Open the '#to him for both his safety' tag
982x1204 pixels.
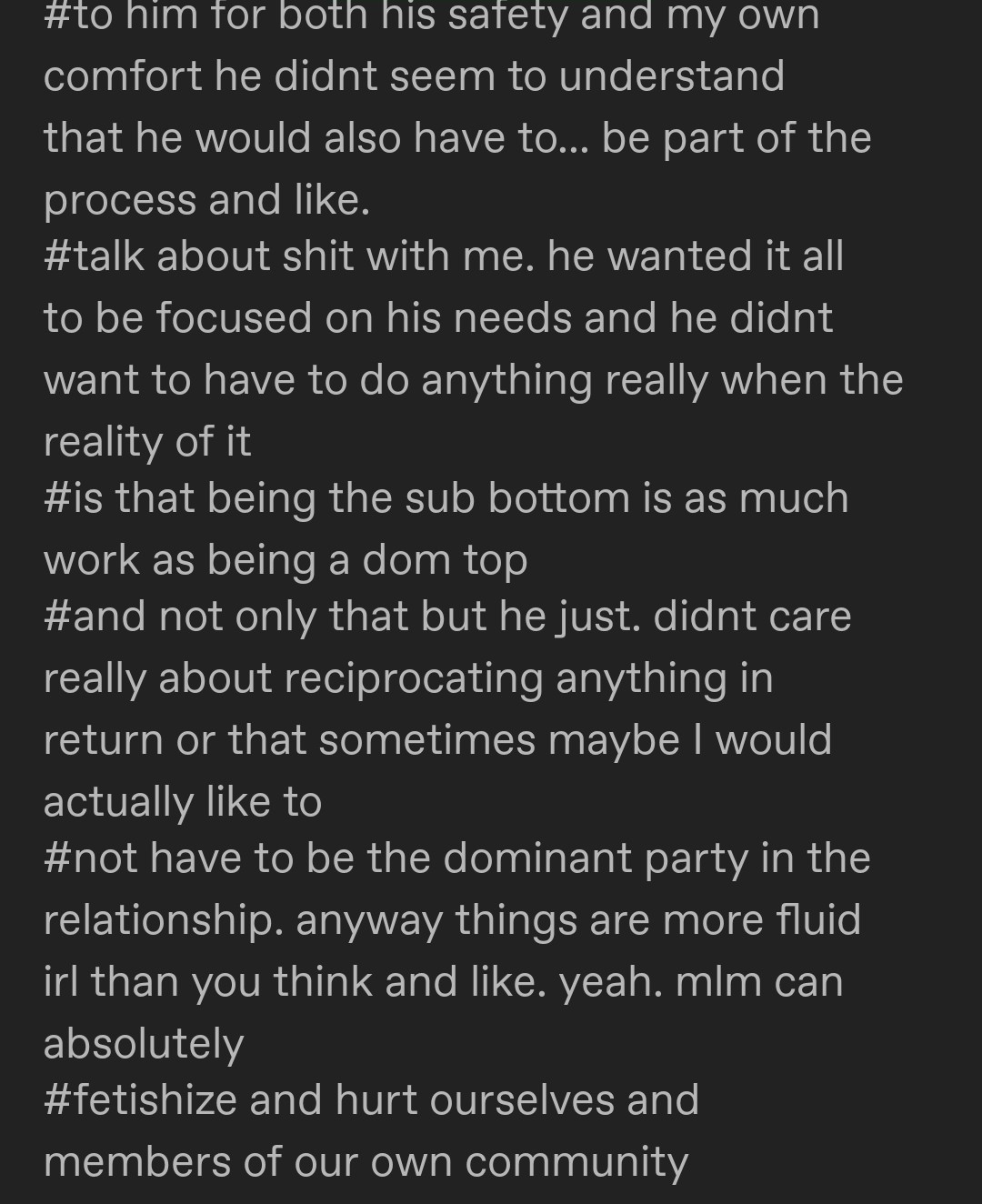click(x=431, y=16)
